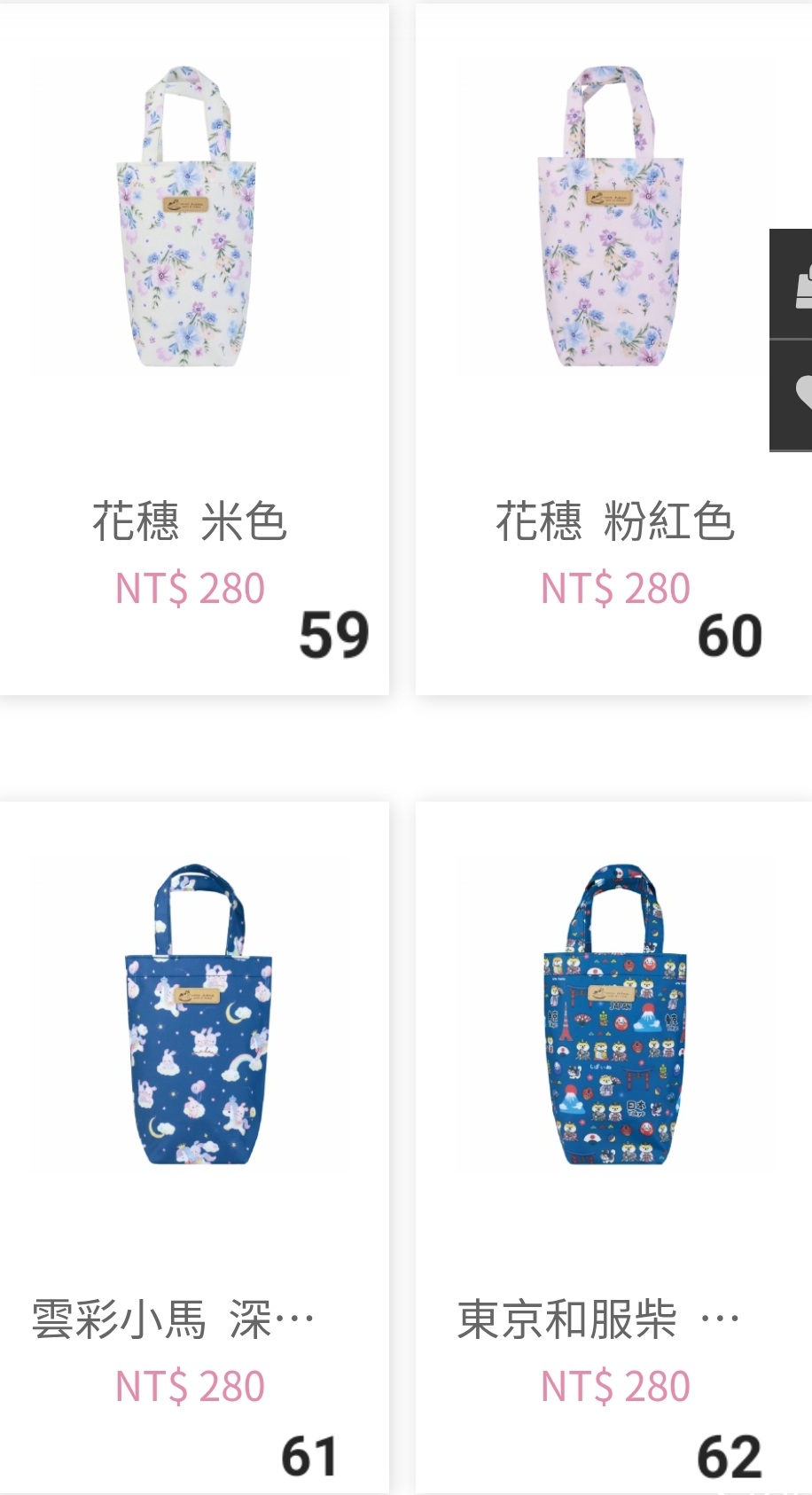Screen dimensions: 812x1495
Task: Open the wishlist heart side button
Action: [x=791, y=395]
